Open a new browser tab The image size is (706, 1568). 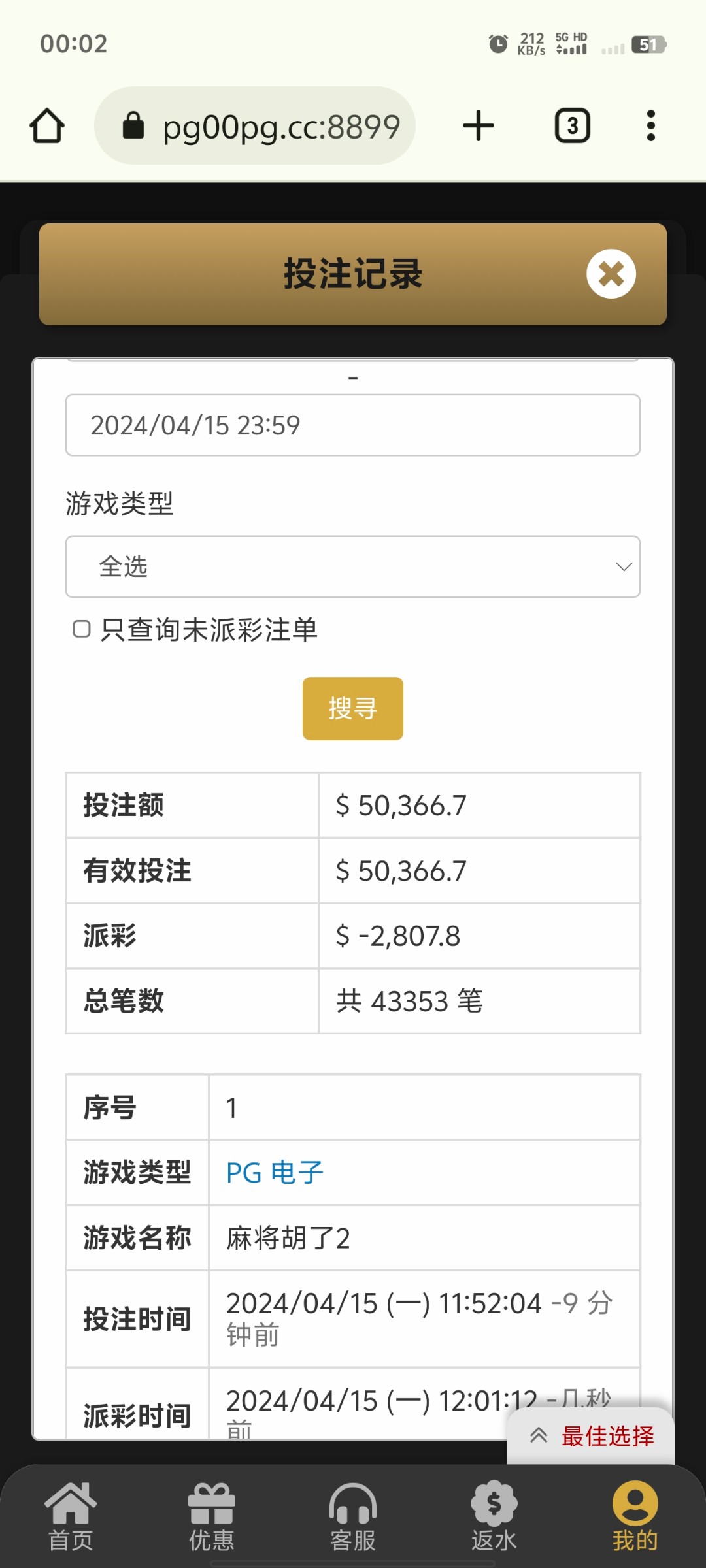click(479, 125)
